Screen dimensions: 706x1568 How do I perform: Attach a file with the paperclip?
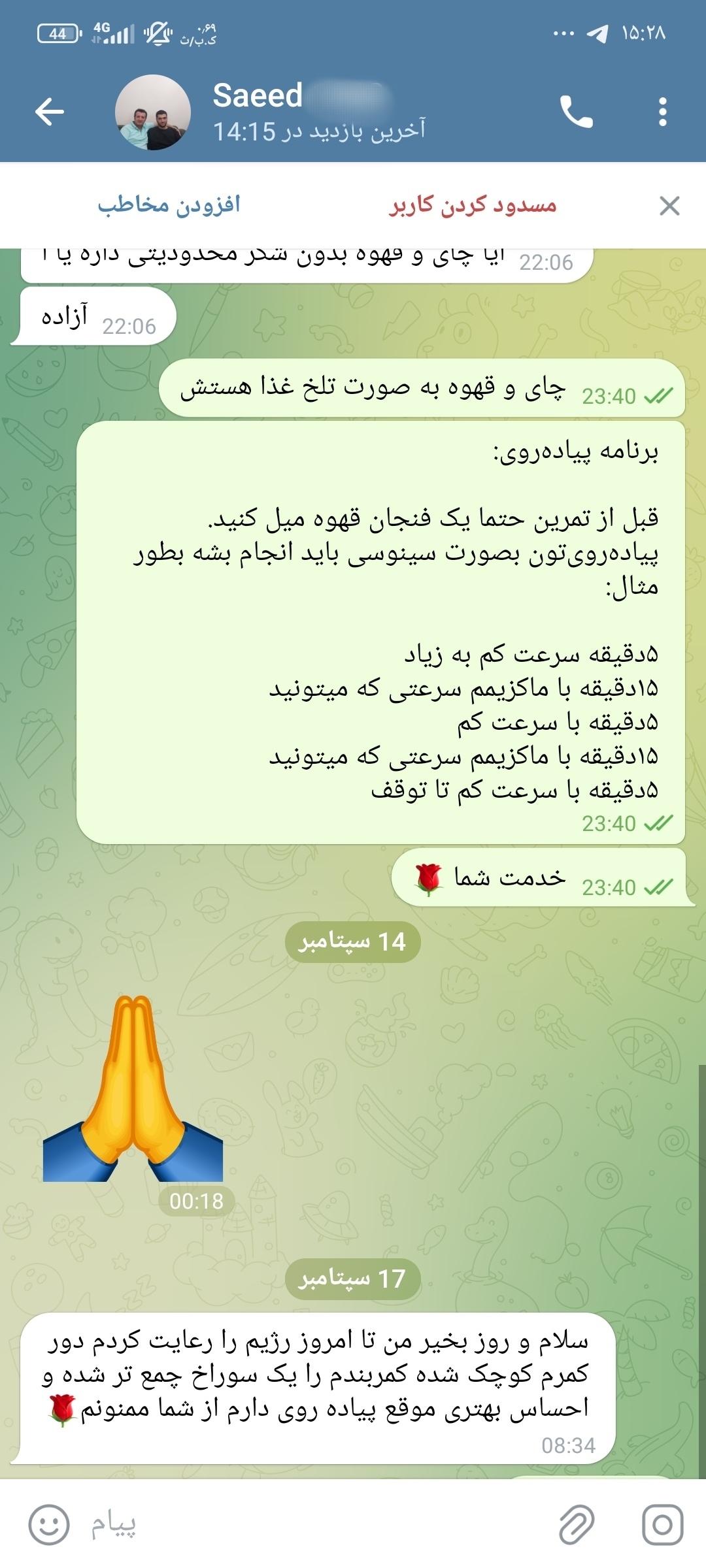click(x=577, y=1525)
